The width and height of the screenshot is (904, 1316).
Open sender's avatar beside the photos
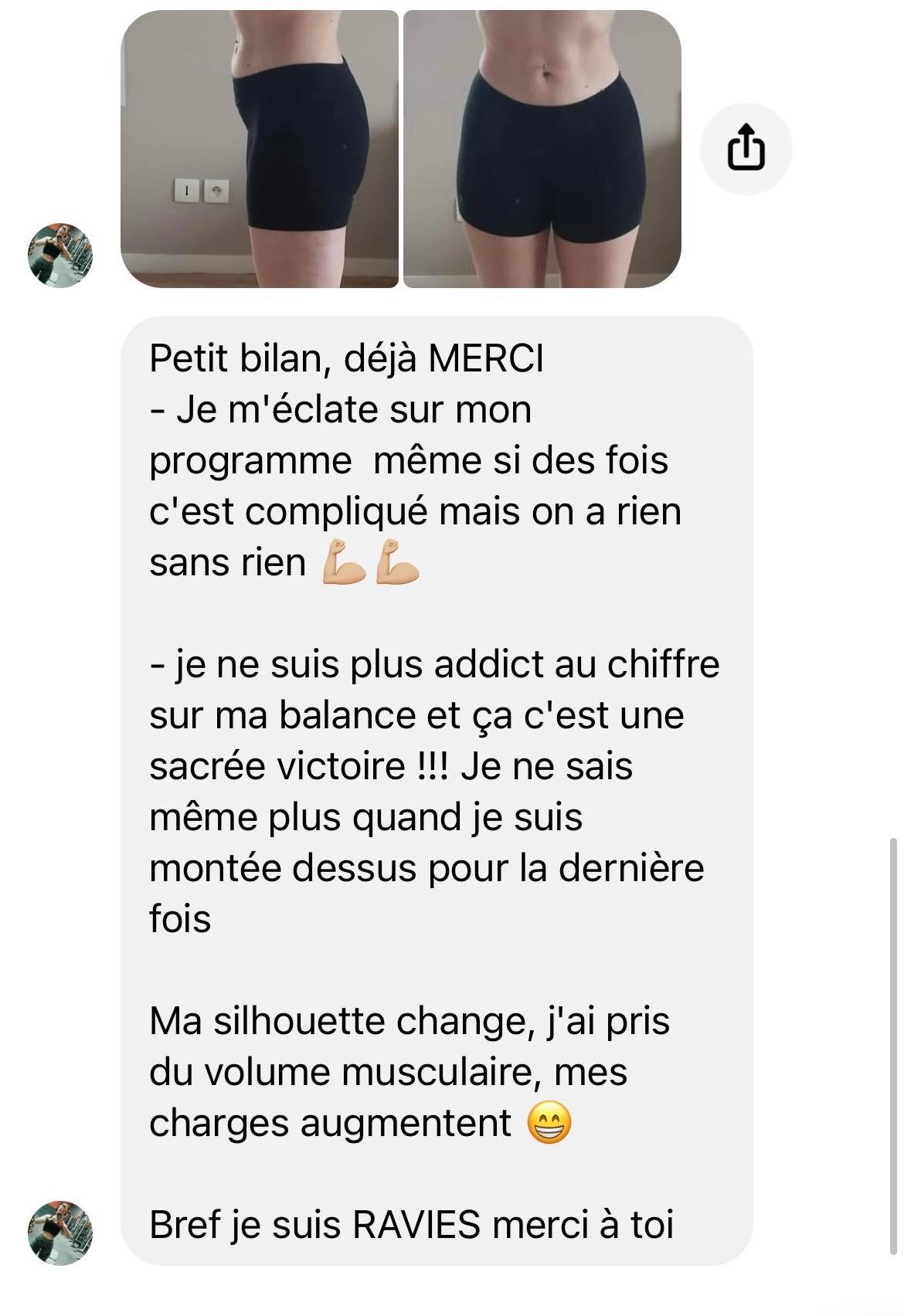[x=60, y=256]
